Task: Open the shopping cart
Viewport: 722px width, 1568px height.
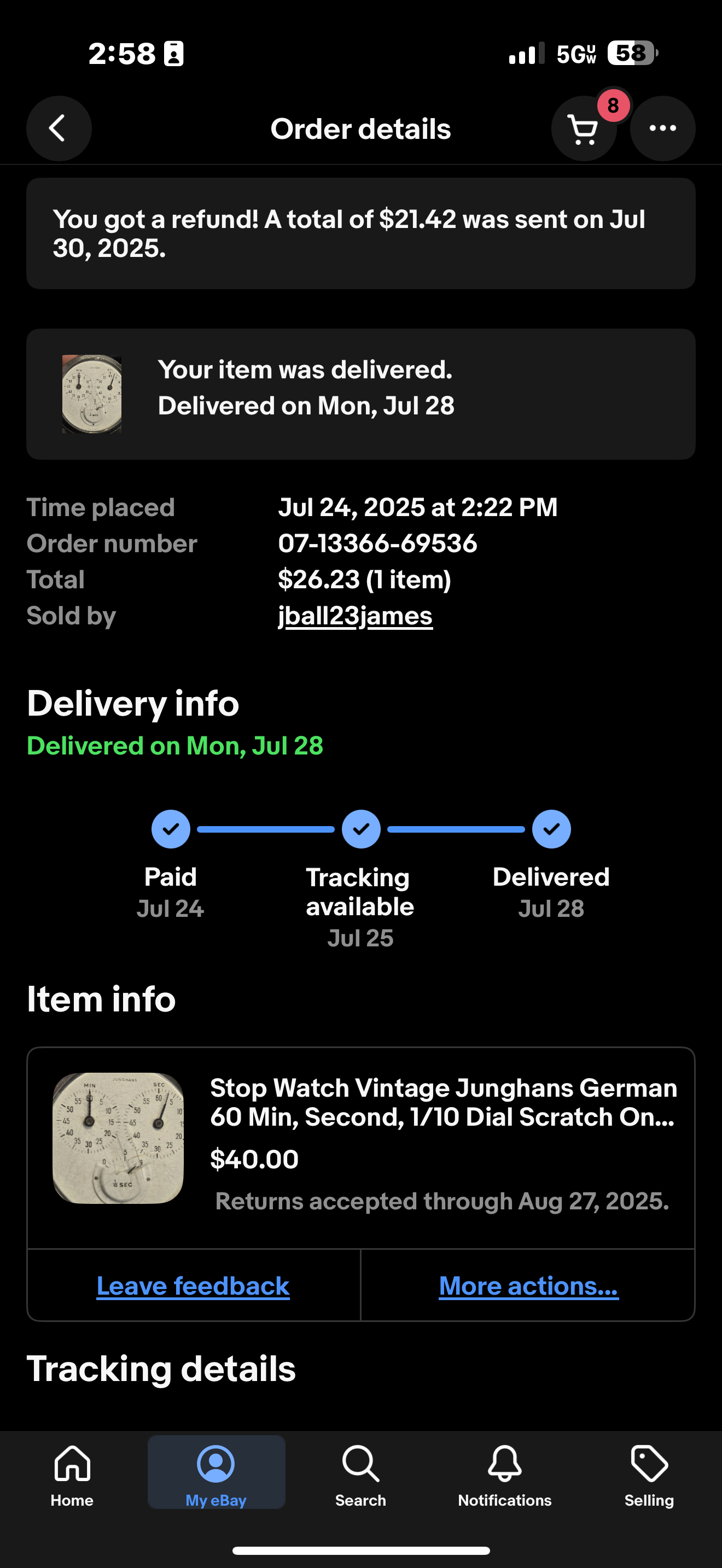Action: [583, 128]
